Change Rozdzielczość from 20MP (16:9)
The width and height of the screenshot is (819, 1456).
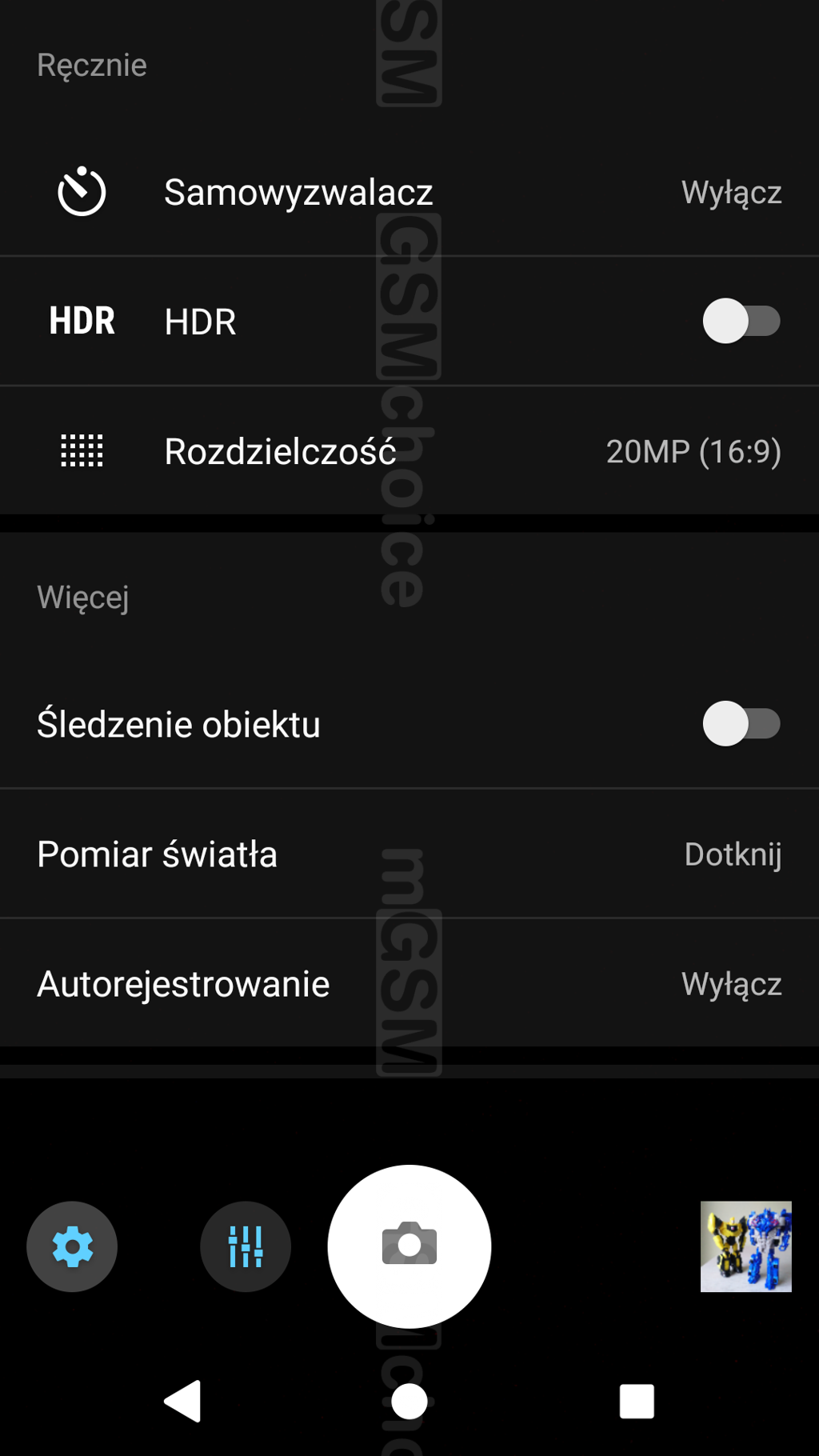coord(409,451)
